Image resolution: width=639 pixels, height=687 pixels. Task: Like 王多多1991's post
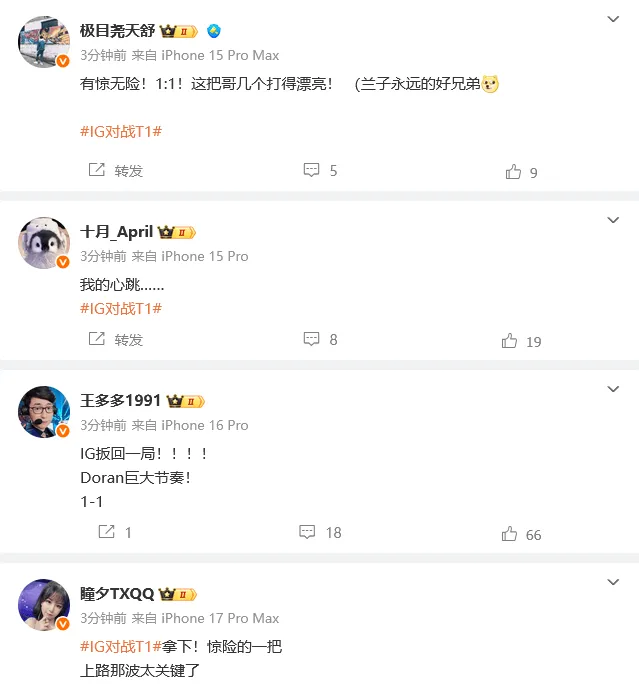tap(522, 534)
